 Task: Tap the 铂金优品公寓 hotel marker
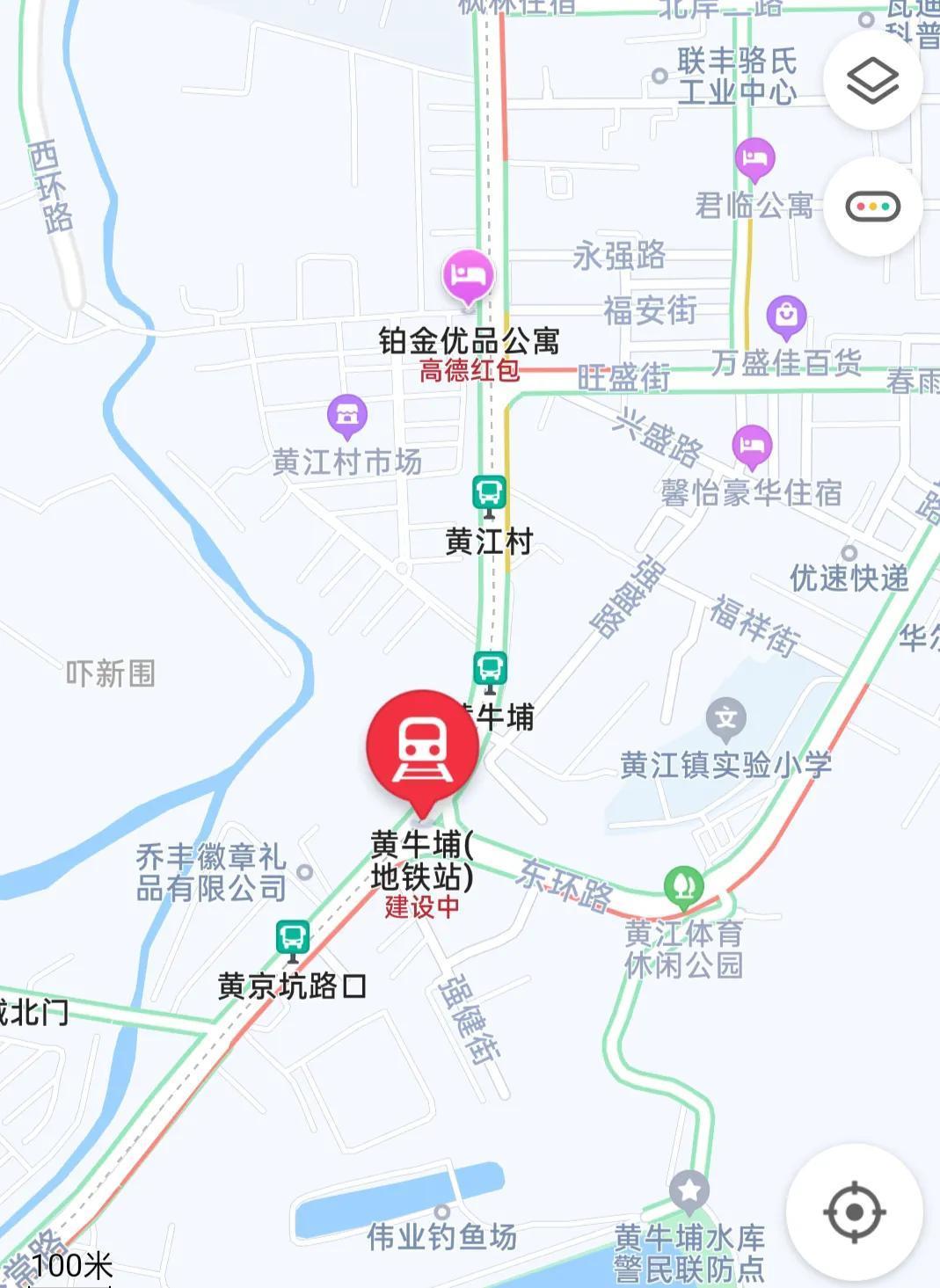click(468, 276)
